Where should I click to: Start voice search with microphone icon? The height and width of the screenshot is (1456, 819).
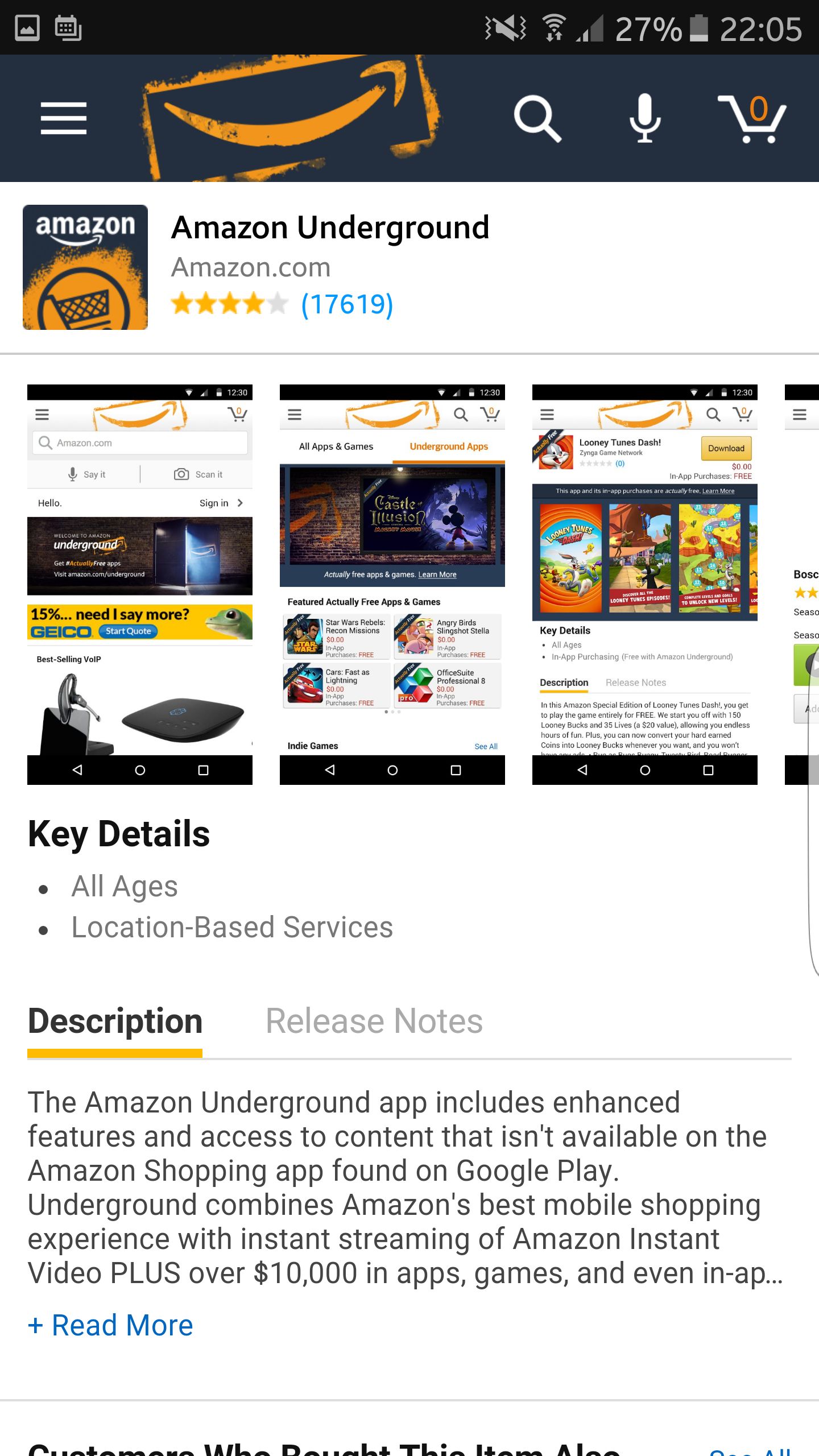tap(645, 118)
